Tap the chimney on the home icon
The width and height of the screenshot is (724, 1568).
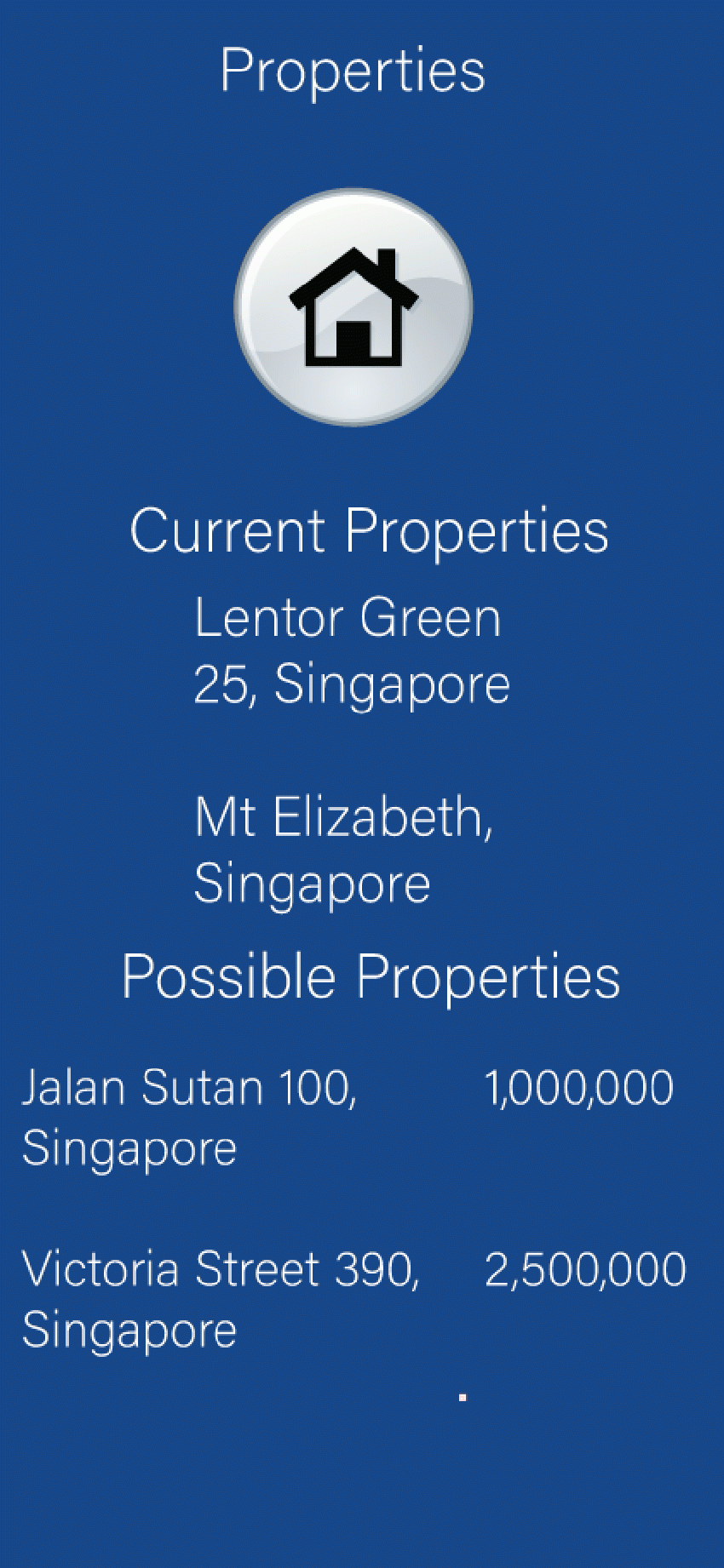(388, 255)
